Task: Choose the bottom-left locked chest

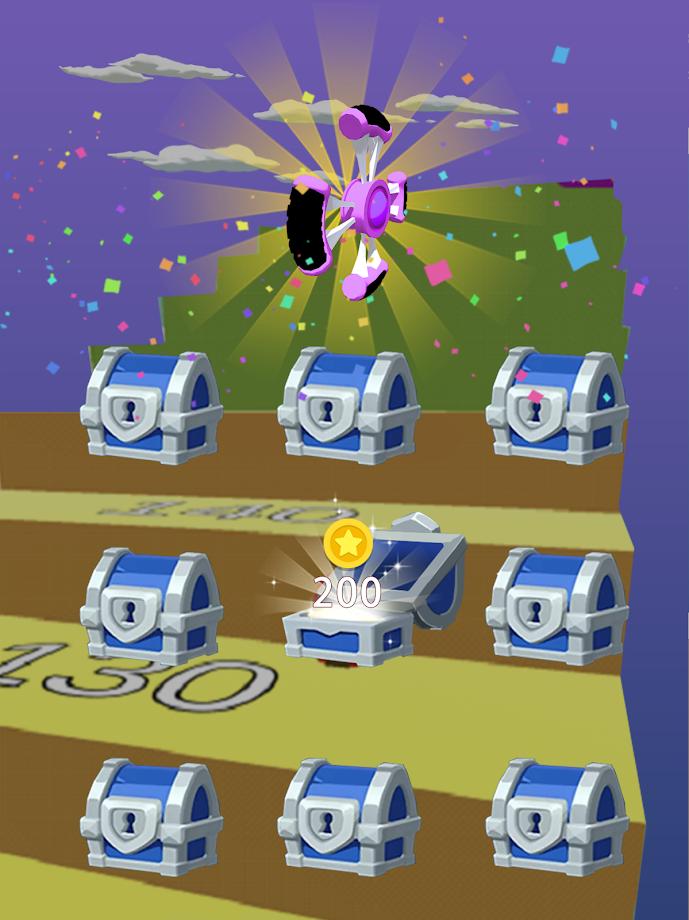Action: point(151,817)
